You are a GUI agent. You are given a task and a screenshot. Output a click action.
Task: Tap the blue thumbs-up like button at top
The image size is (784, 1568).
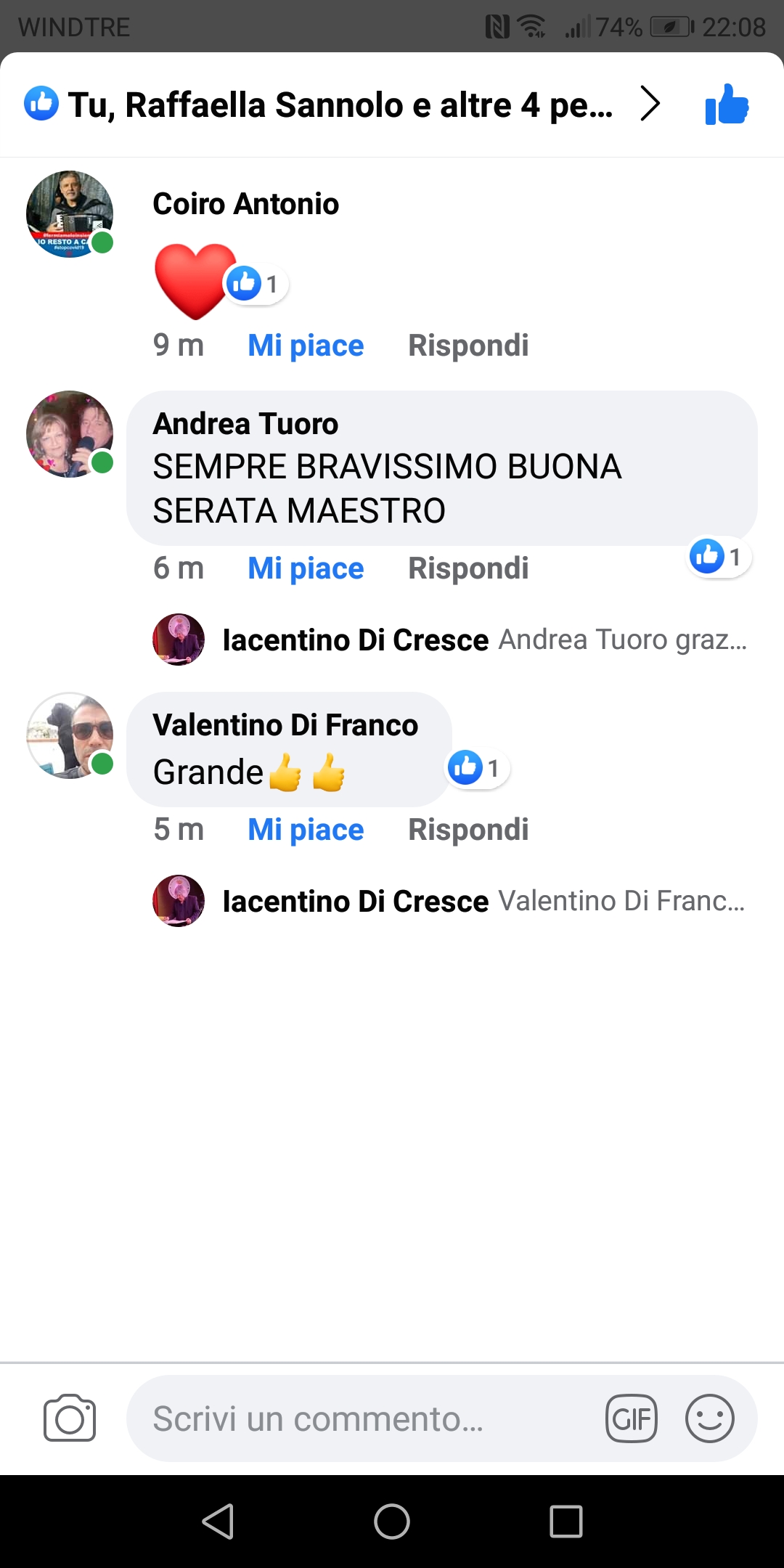727,105
